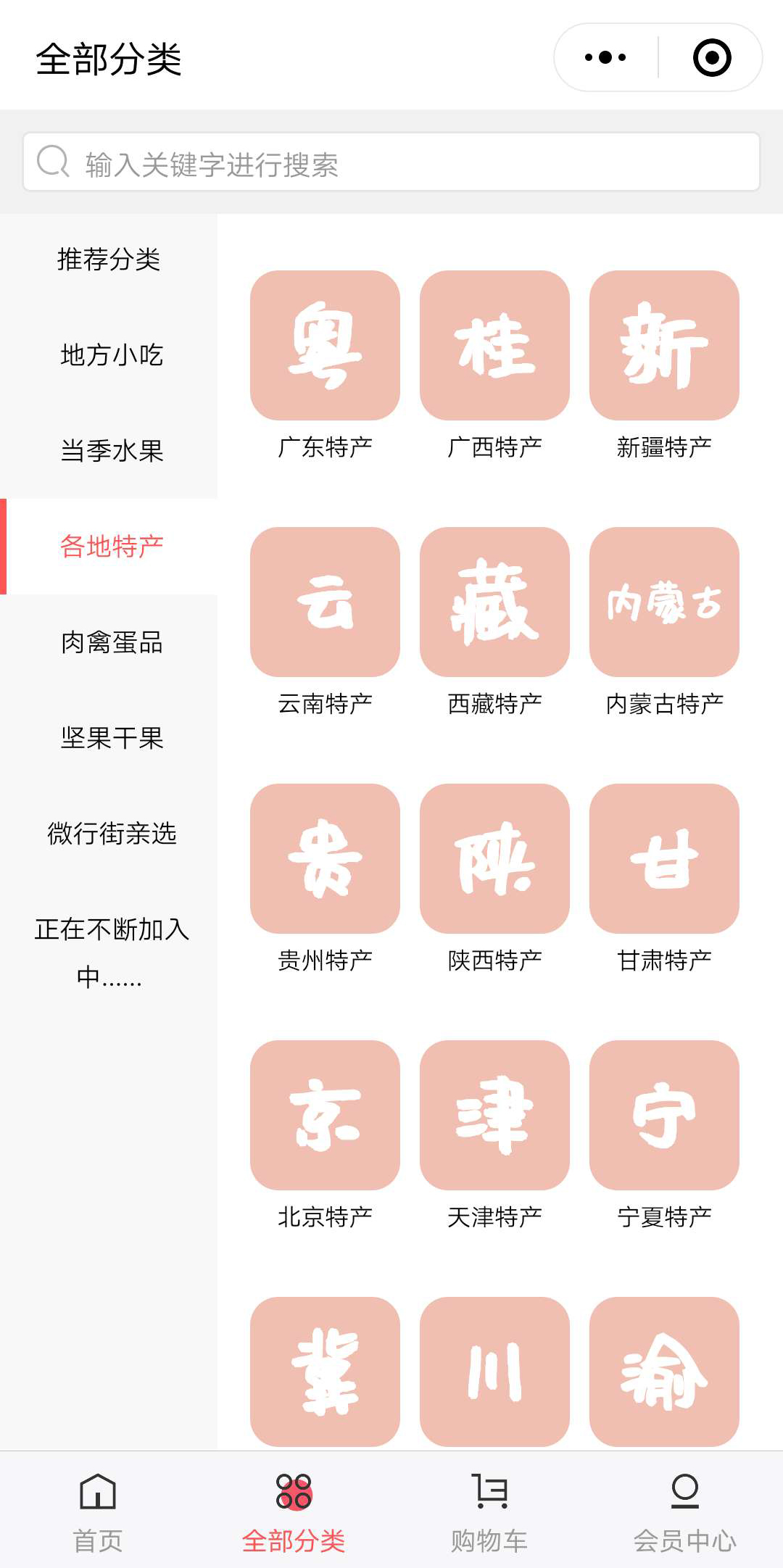783x1568 pixels.
Task: Switch to the 微行街亲选 category
Action: click(x=109, y=834)
